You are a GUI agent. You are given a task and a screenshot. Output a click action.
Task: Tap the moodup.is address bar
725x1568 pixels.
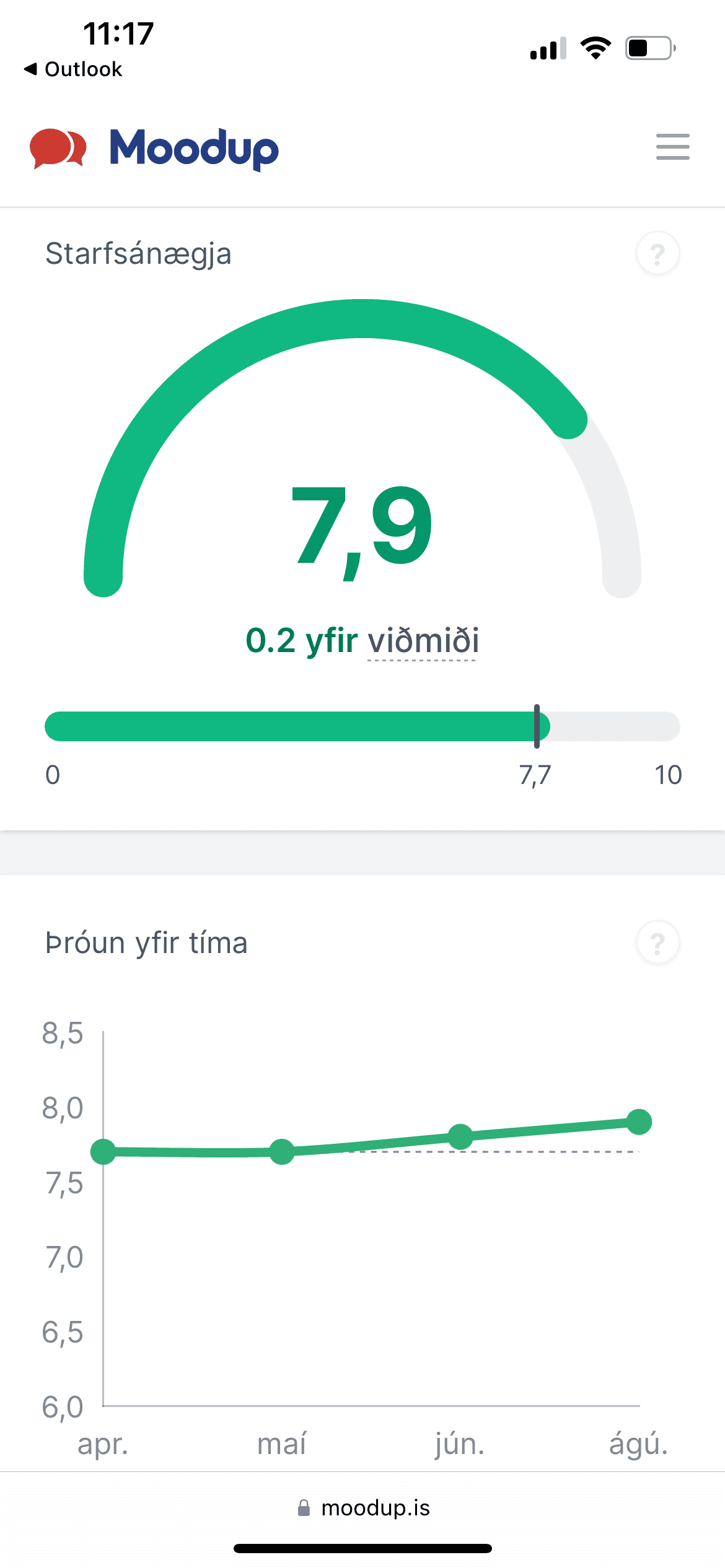363,1508
